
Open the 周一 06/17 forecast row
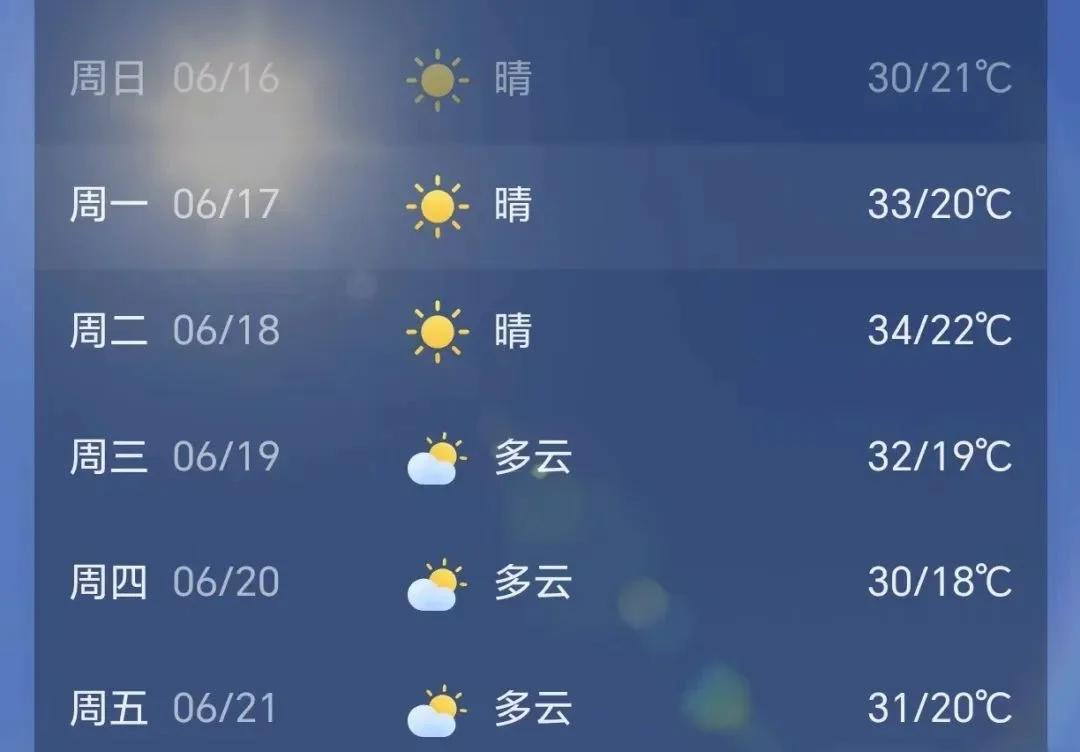pos(540,205)
